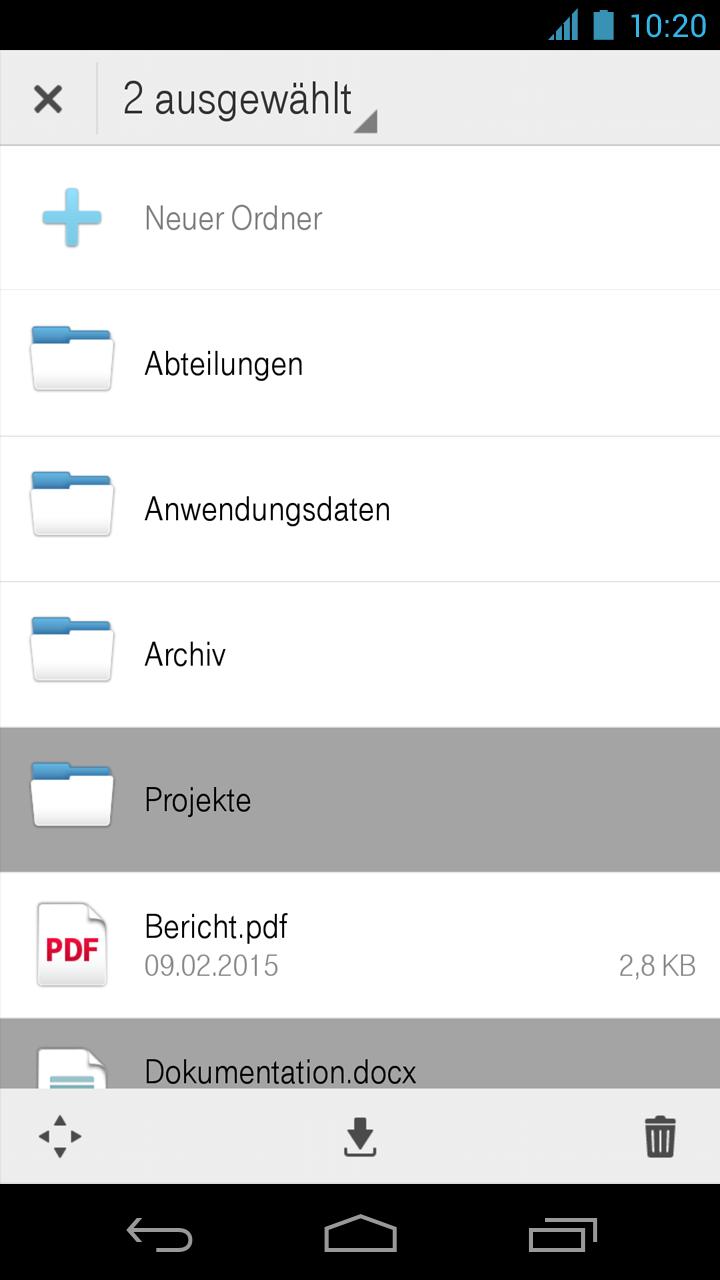Tap the Archiv folder icon

click(x=71, y=650)
